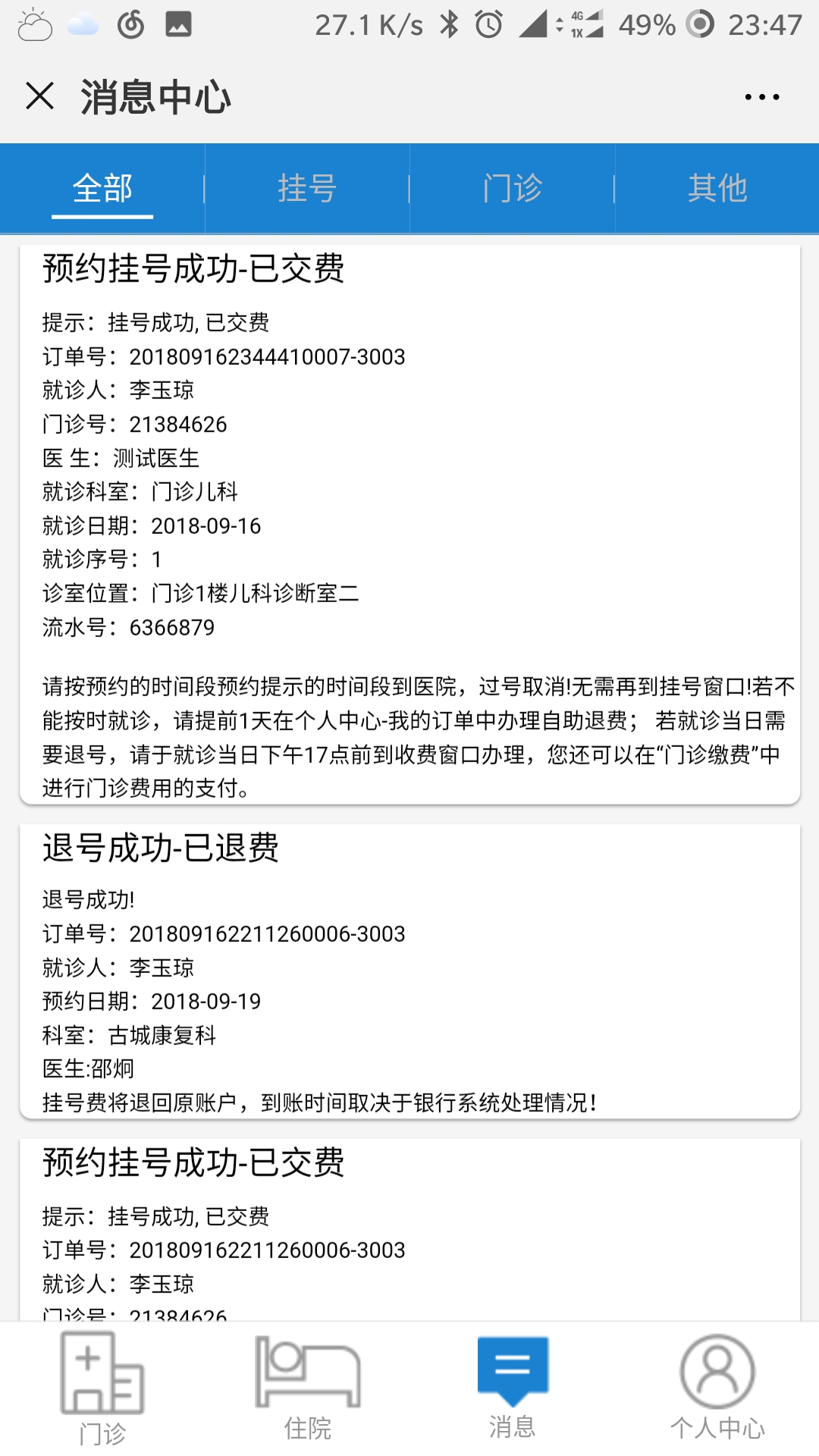Close the 消息中心 page
819x1456 pixels.
point(39,96)
